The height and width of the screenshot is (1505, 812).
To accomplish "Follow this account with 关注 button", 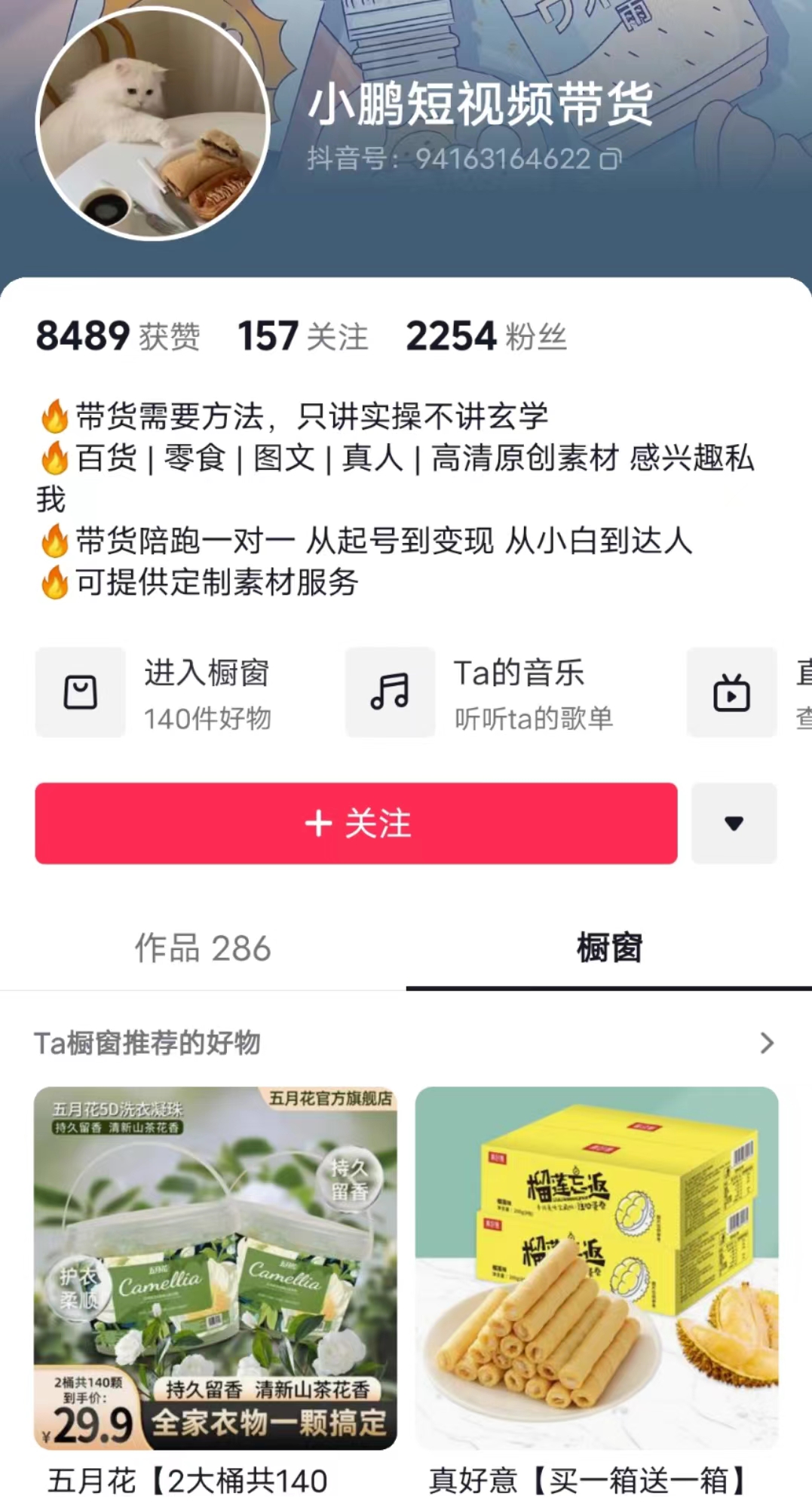I will pos(356,823).
